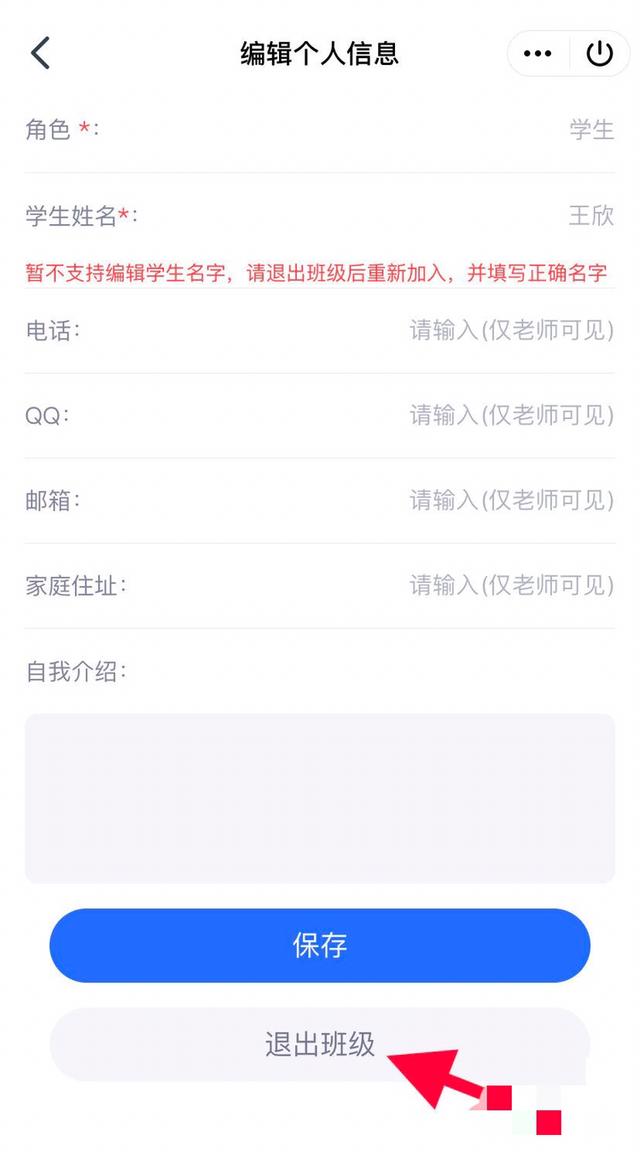Close the mini program with power icon
Viewport: 640px width, 1152px height.
coord(600,54)
